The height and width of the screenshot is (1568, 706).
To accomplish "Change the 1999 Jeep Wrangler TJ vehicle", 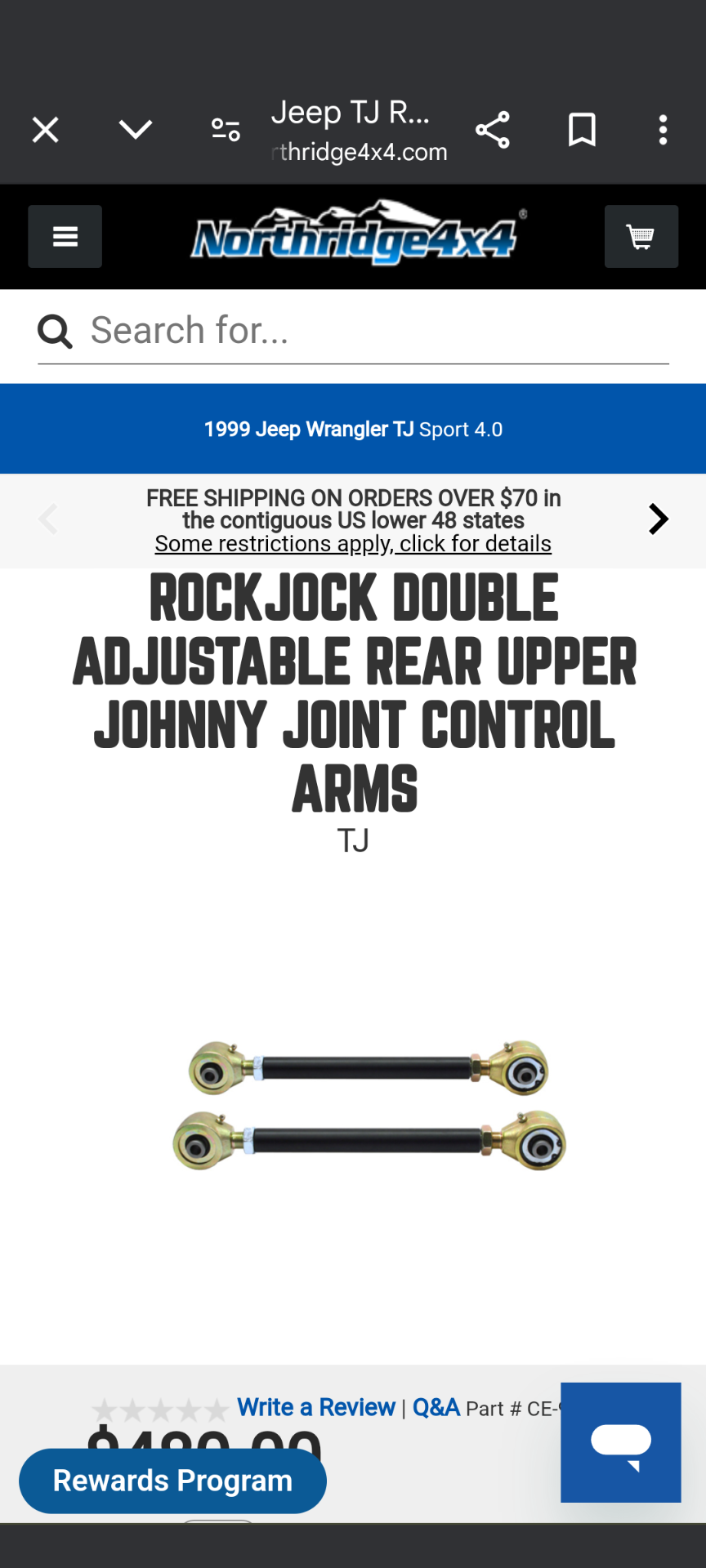I will click(x=353, y=430).
